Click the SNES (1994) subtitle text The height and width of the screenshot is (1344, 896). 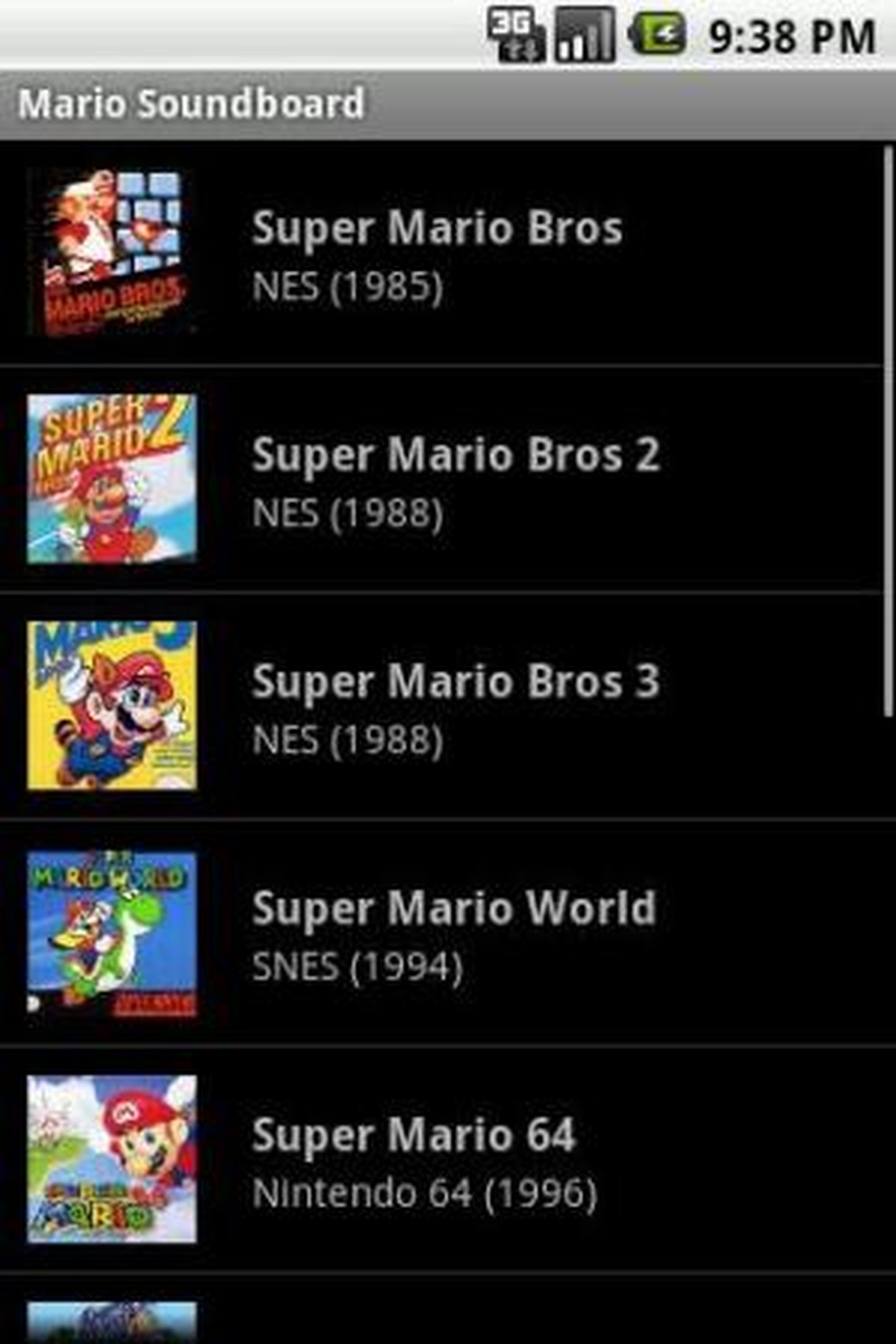(x=358, y=967)
